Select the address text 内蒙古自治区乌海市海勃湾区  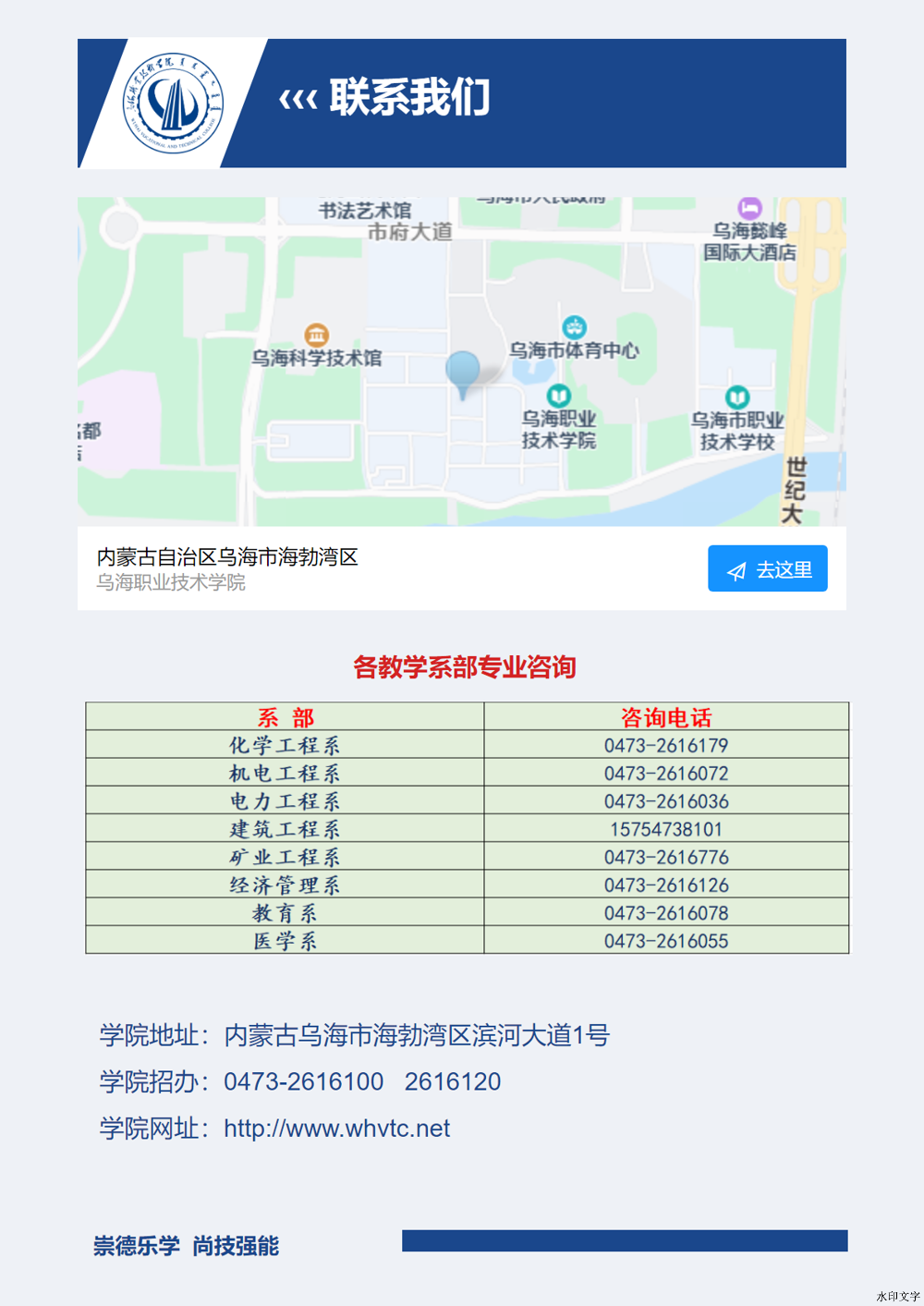[228, 556]
